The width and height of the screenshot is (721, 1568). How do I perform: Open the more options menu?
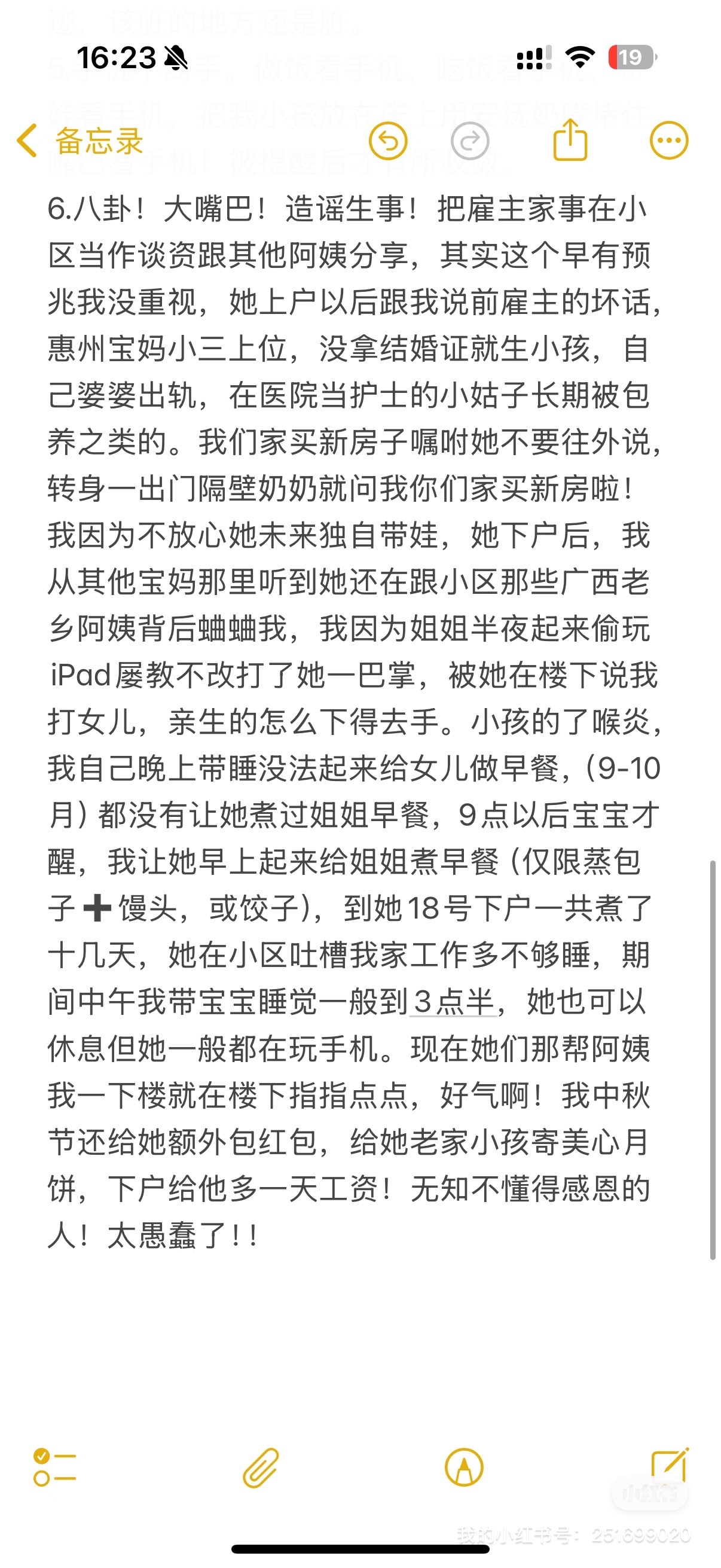pos(668,141)
